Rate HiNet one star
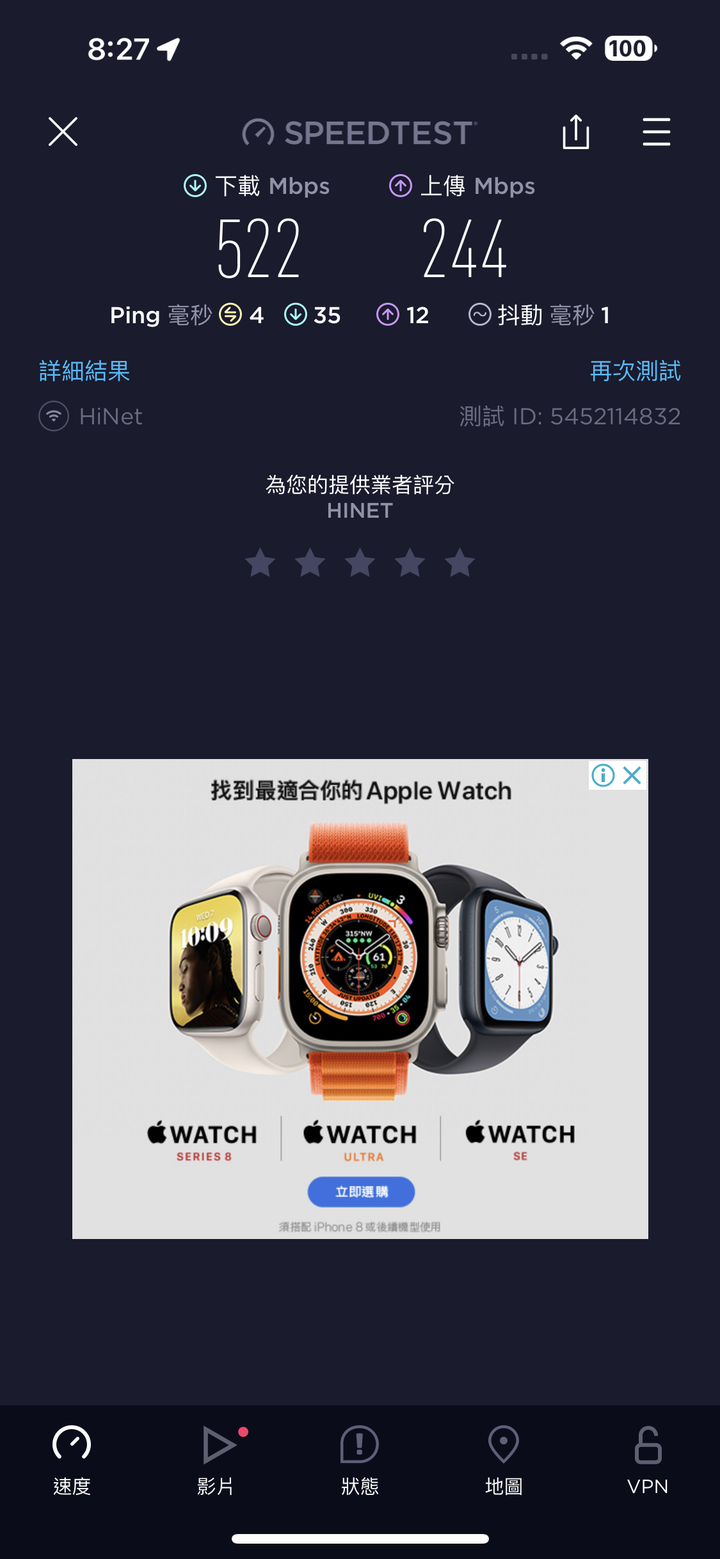Screen dimensions: 720x1559 coord(260,563)
